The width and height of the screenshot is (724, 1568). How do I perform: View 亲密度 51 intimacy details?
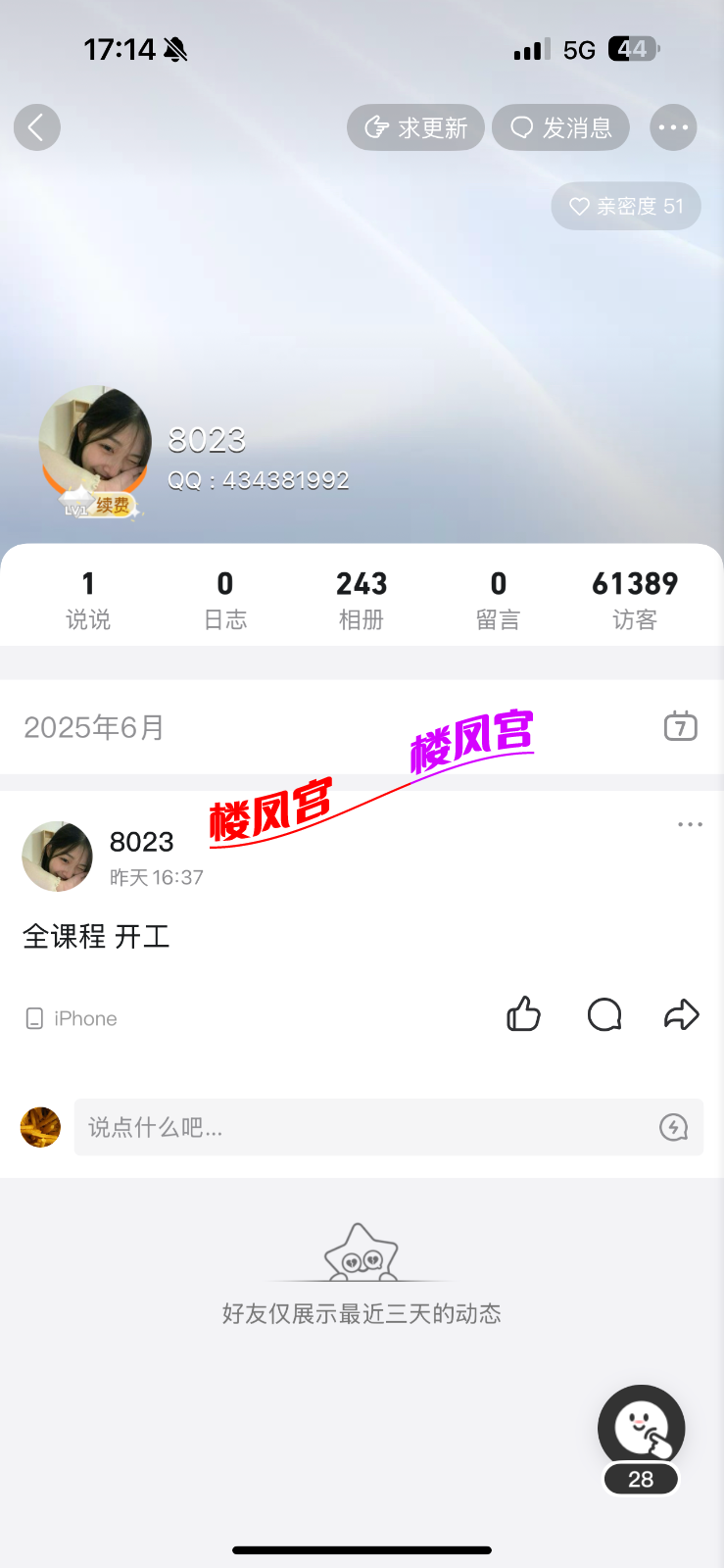(626, 206)
